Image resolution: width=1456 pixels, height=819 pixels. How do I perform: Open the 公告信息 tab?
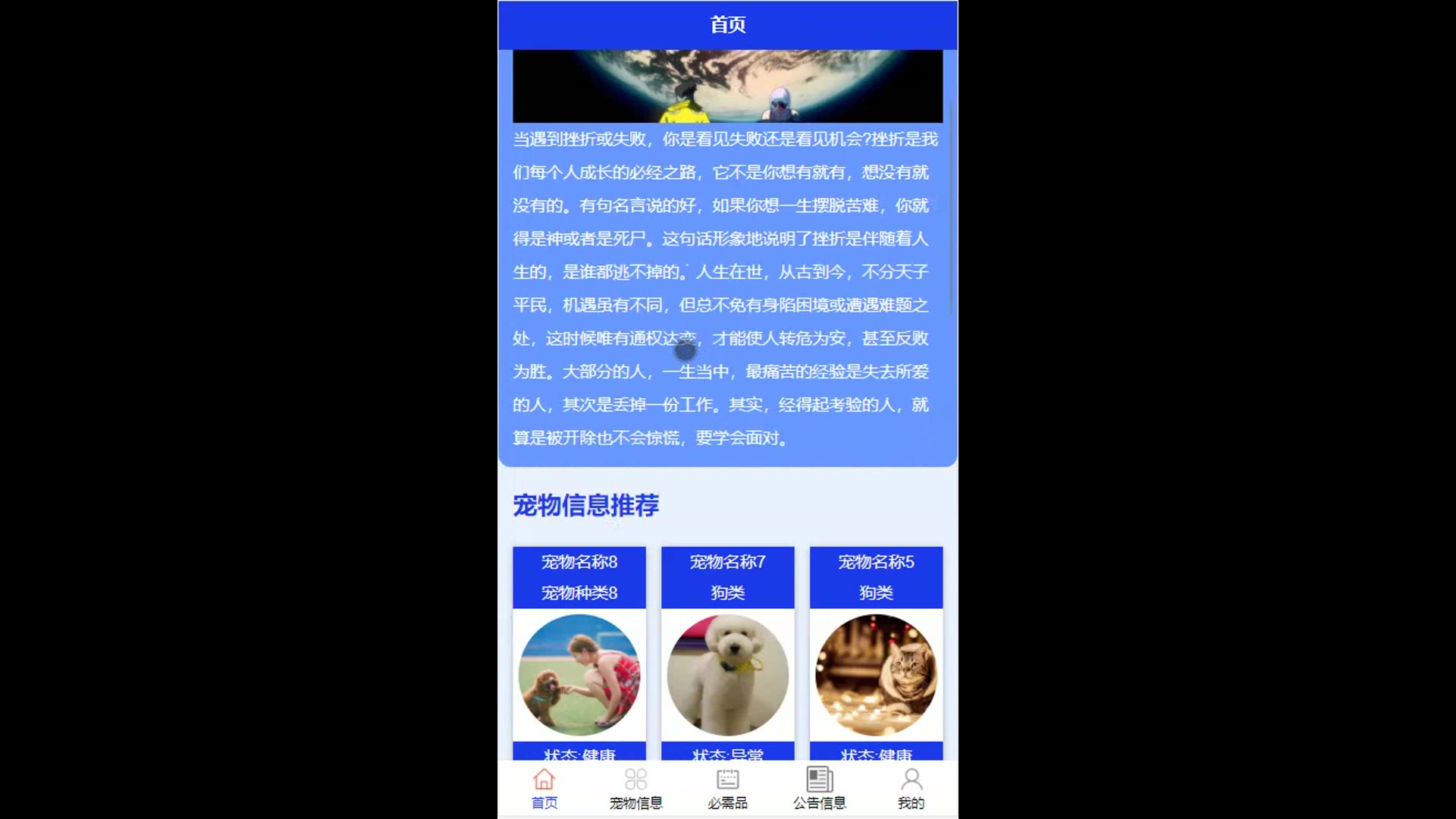click(x=819, y=789)
